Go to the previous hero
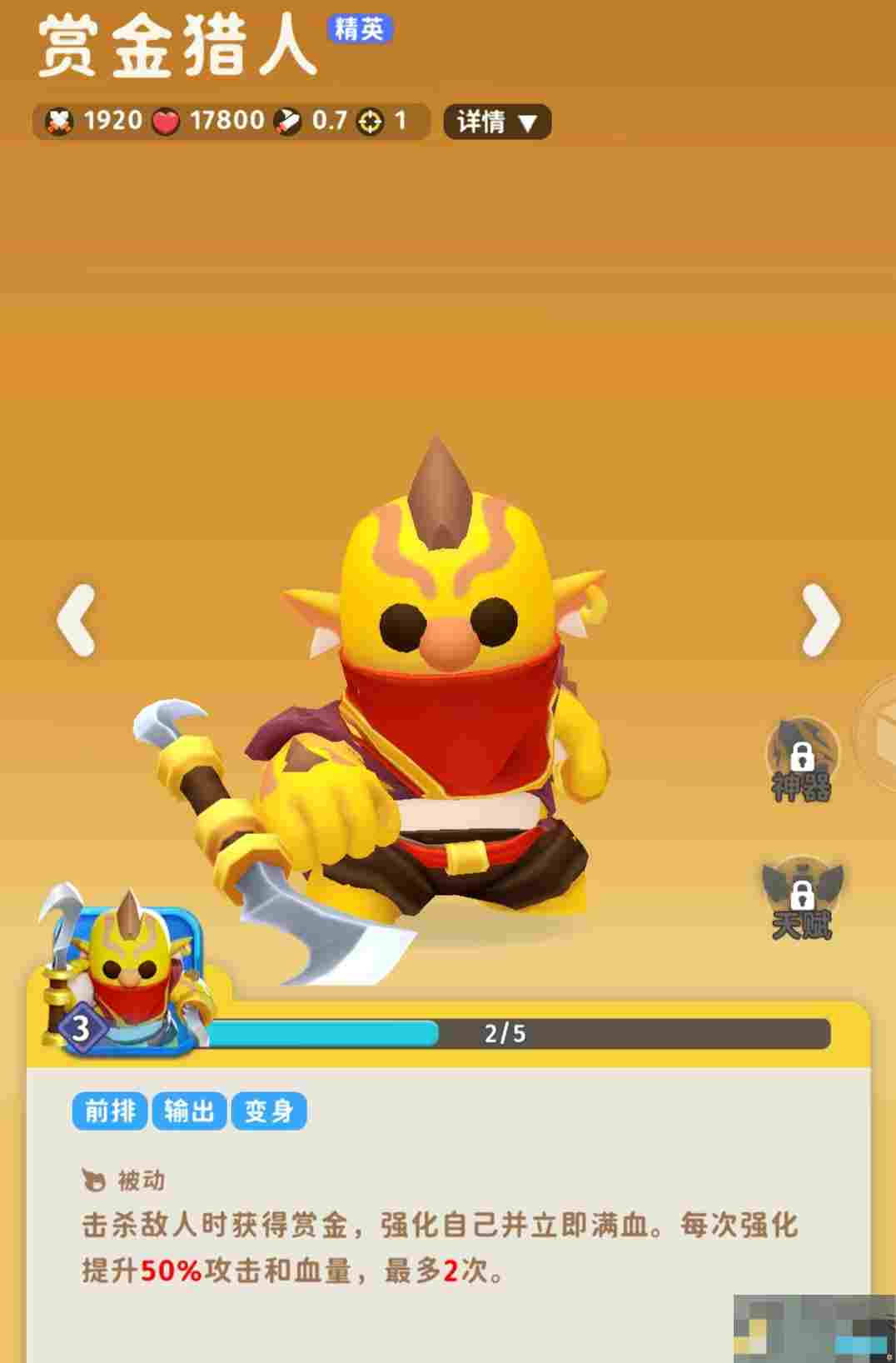The image size is (896, 1363). pyautogui.click(x=76, y=621)
